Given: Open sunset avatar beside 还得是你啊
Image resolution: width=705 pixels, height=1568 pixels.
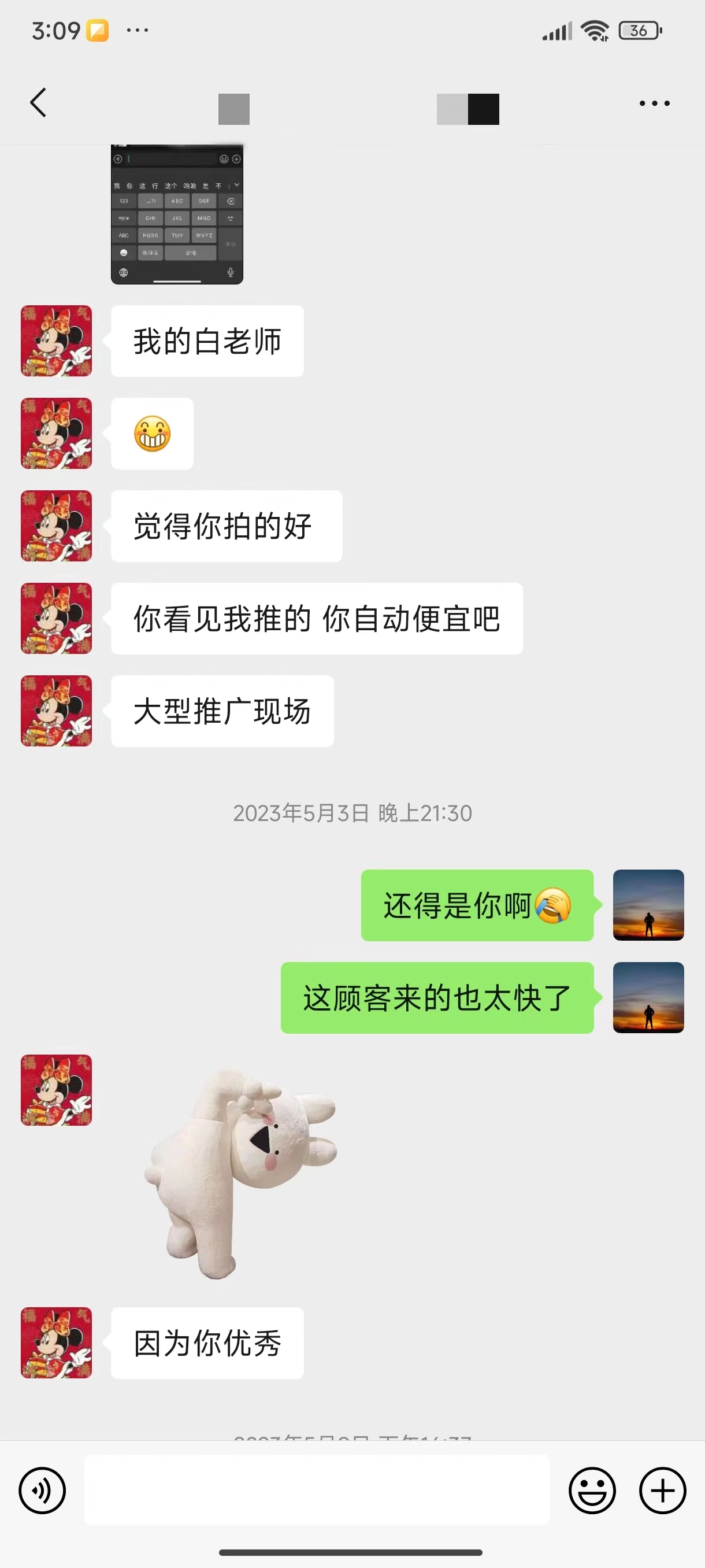Looking at the screenshot, I should [648, 905].
